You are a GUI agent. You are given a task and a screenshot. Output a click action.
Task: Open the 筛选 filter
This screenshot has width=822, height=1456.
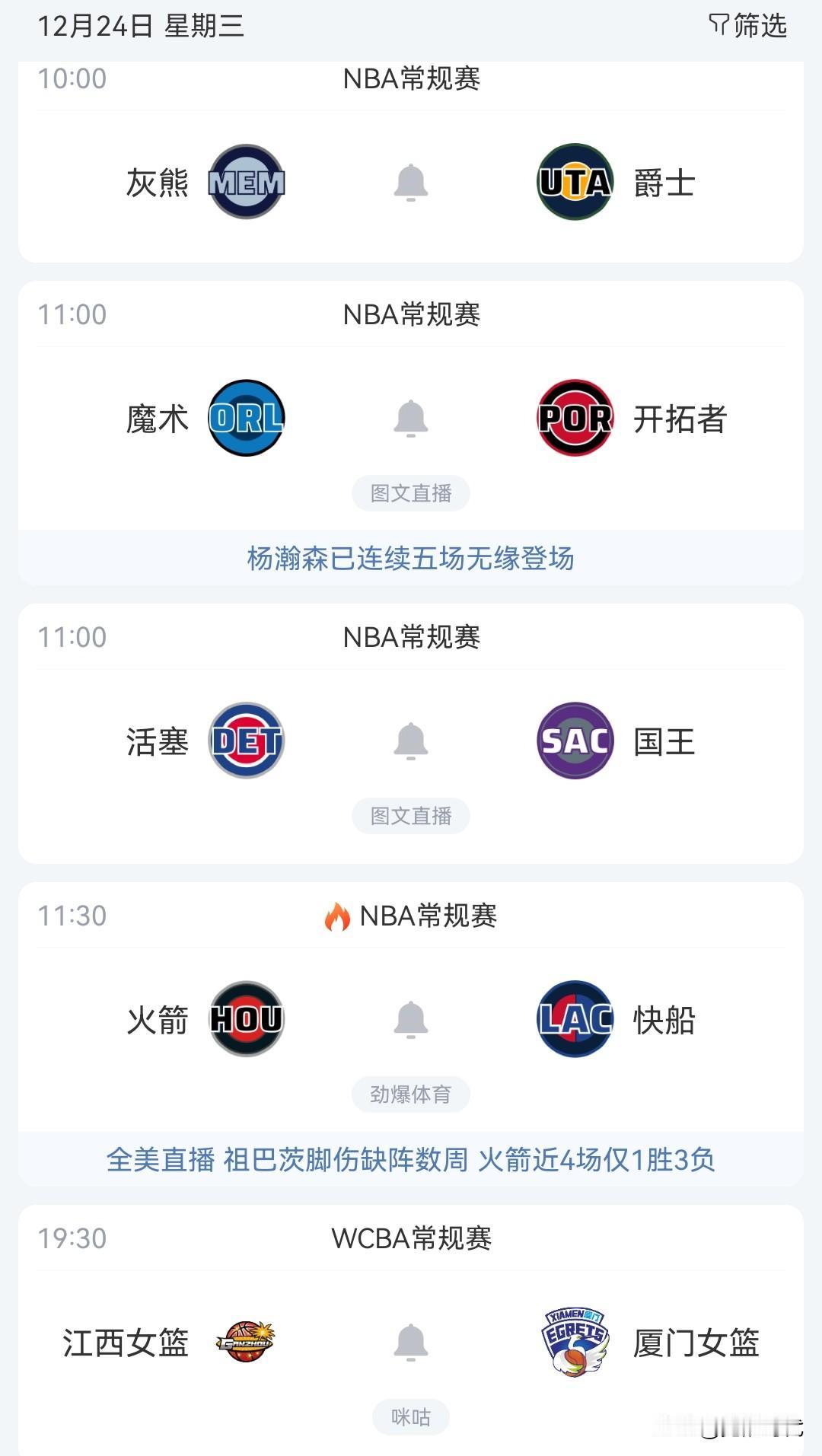pos(747,26)
